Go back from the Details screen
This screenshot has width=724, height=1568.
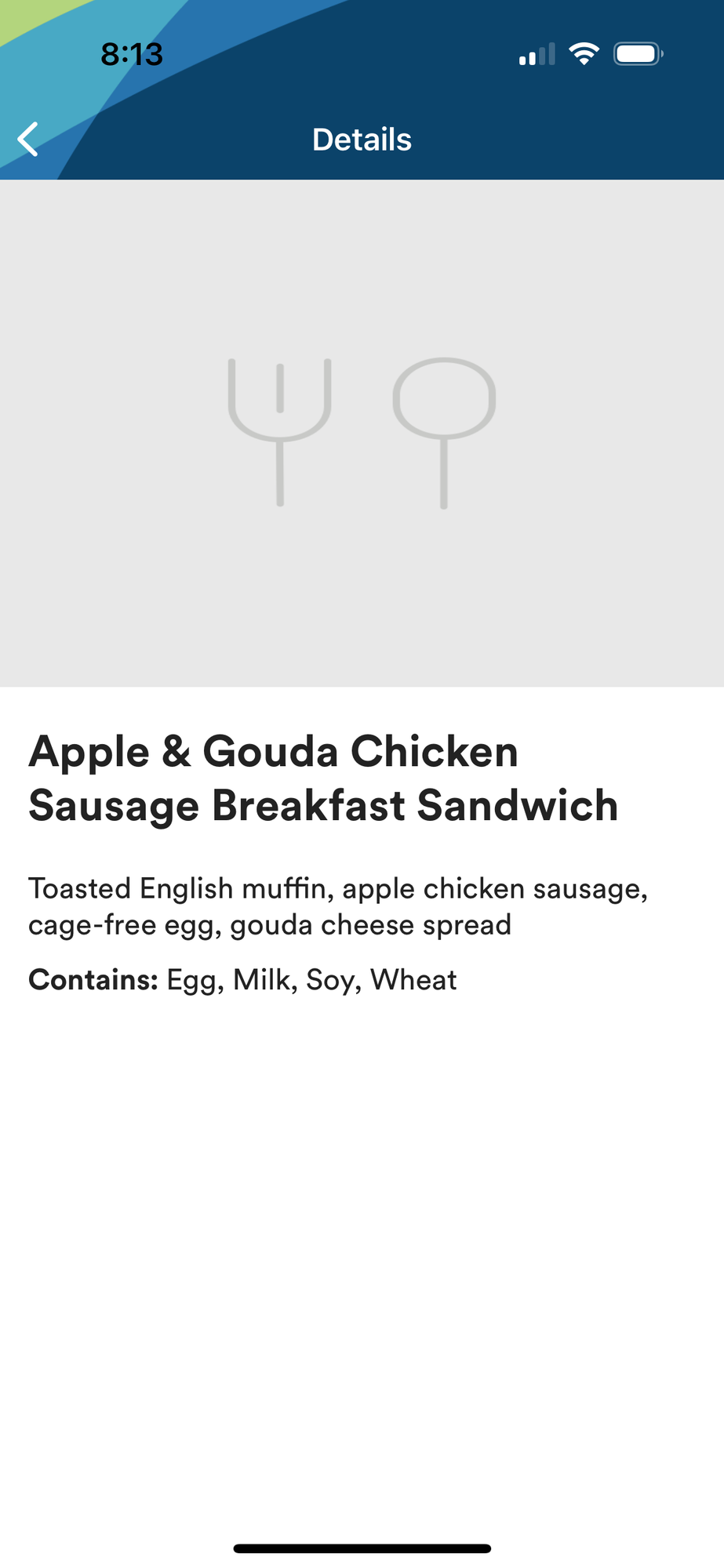coord(28,140)
